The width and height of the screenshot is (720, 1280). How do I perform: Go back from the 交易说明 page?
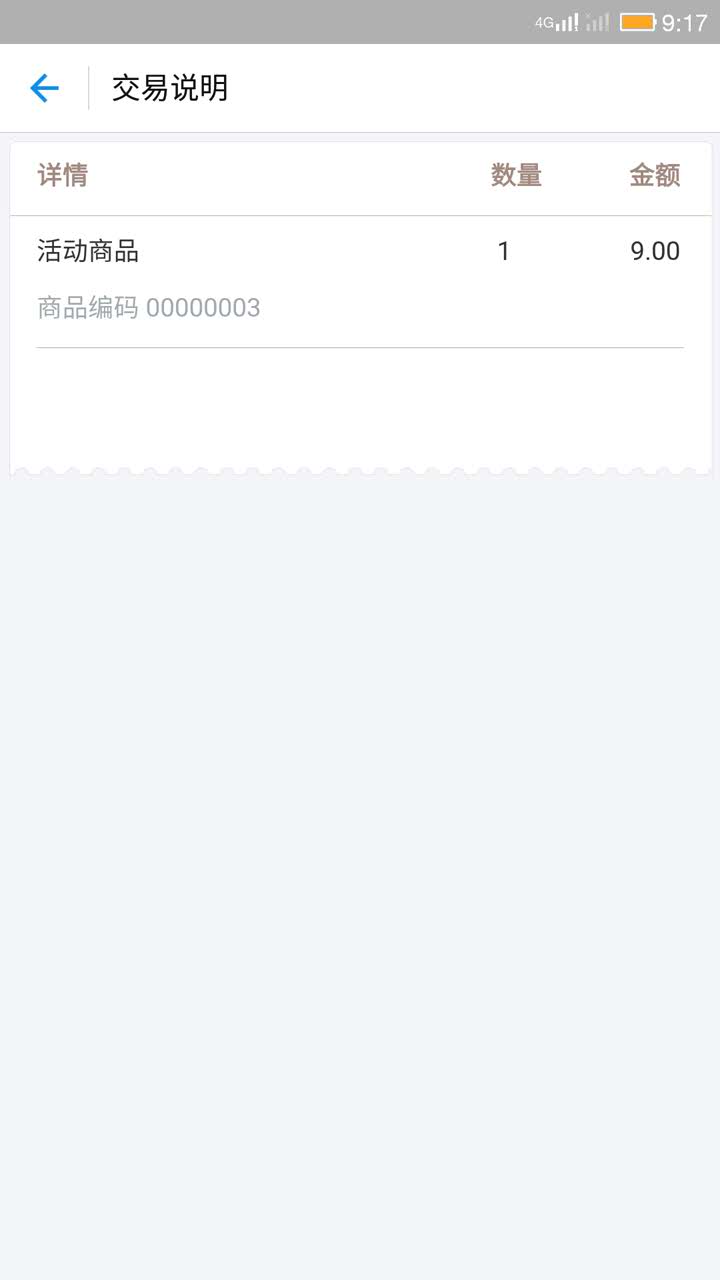(x=44, y=89)
